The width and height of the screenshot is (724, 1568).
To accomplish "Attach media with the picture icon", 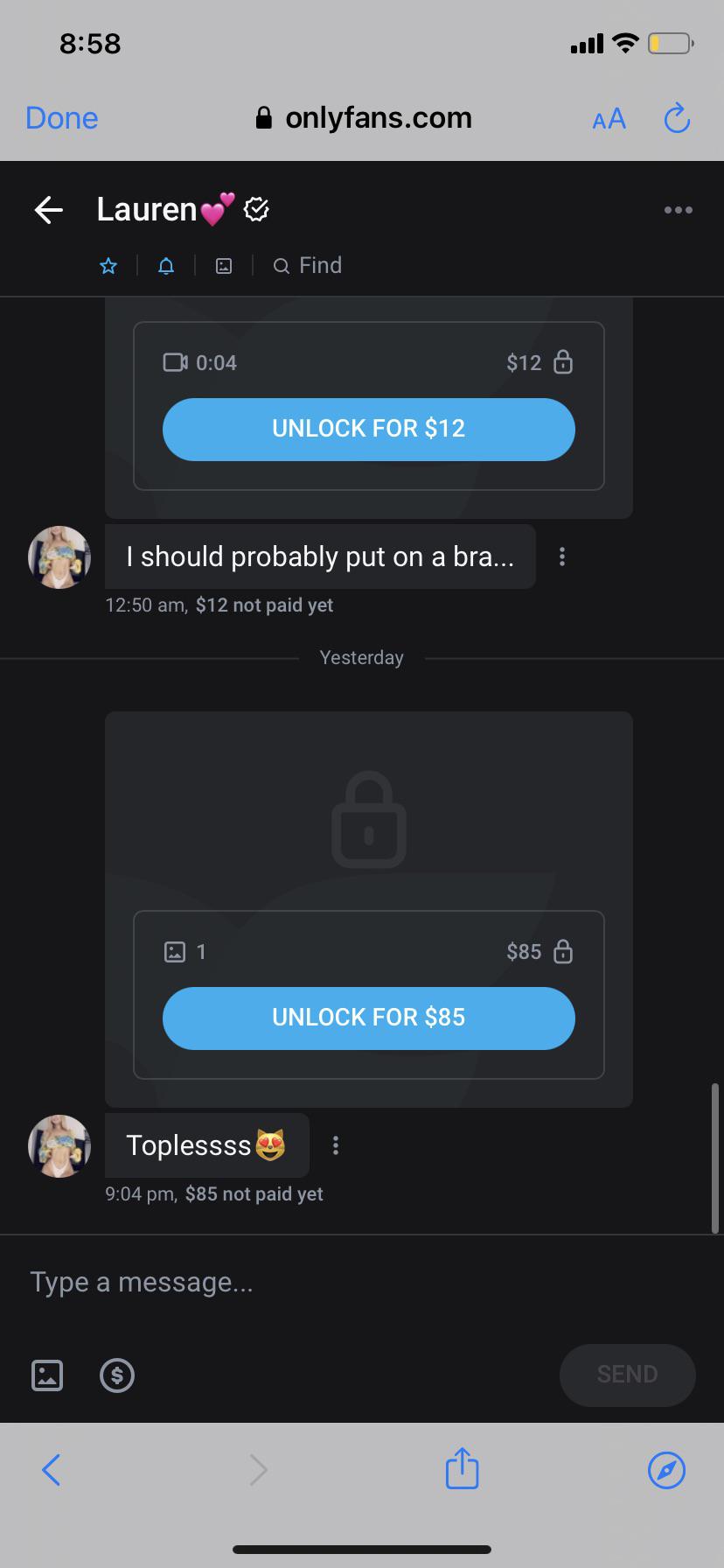I will pos(47,1375).
